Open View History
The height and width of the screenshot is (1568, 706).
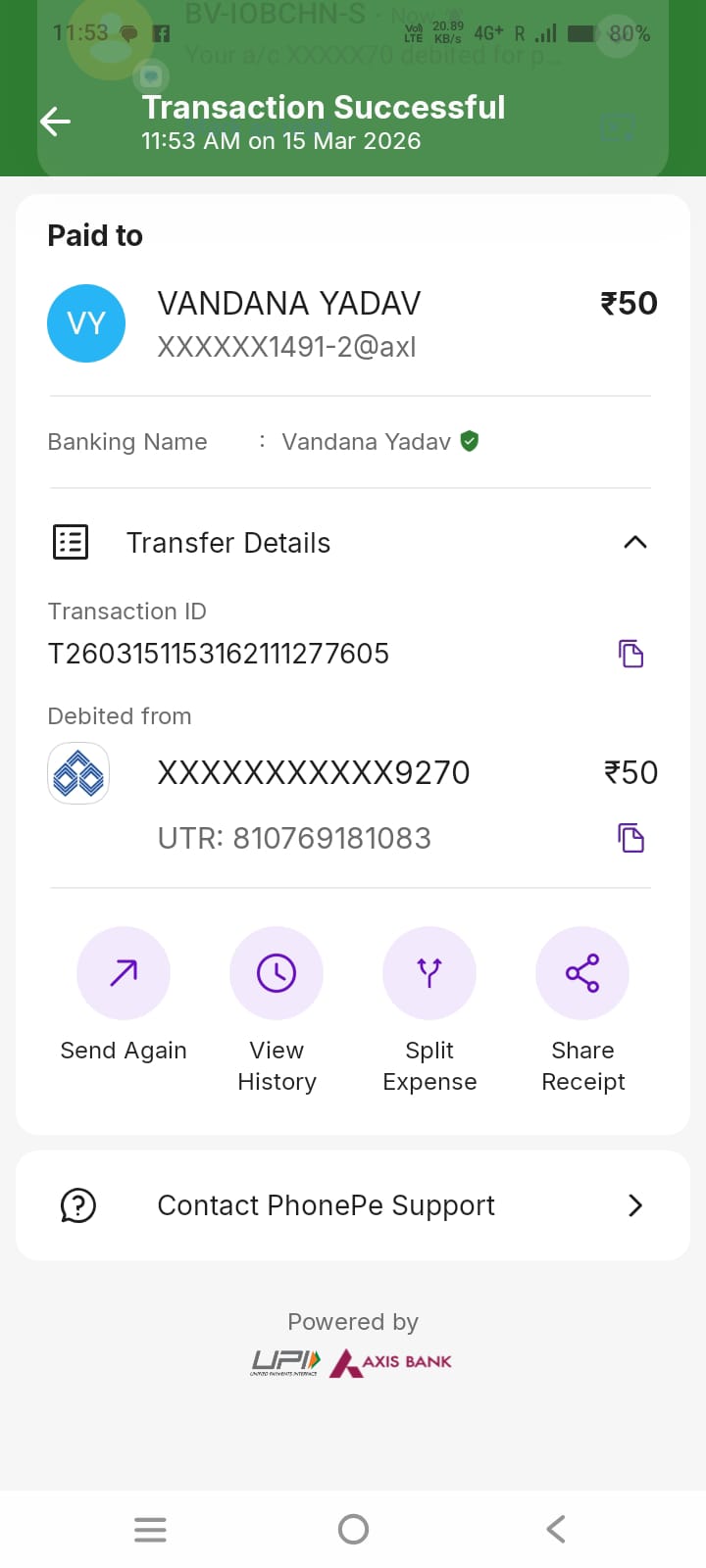tap(277, 973)
